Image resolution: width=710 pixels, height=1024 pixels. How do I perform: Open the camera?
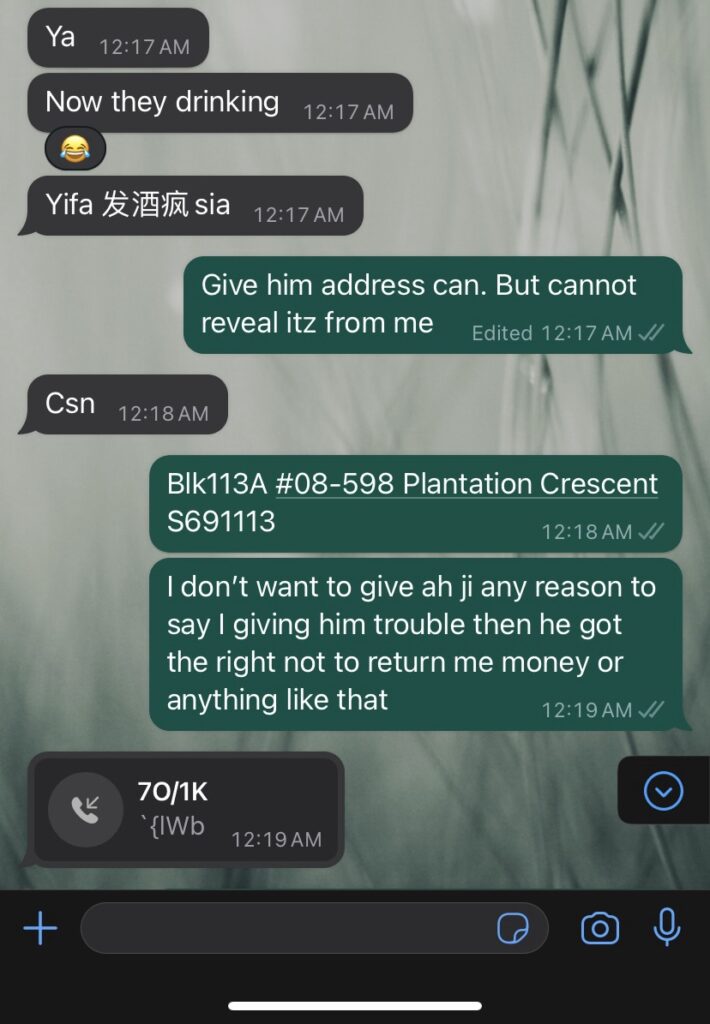click(600, 929)
